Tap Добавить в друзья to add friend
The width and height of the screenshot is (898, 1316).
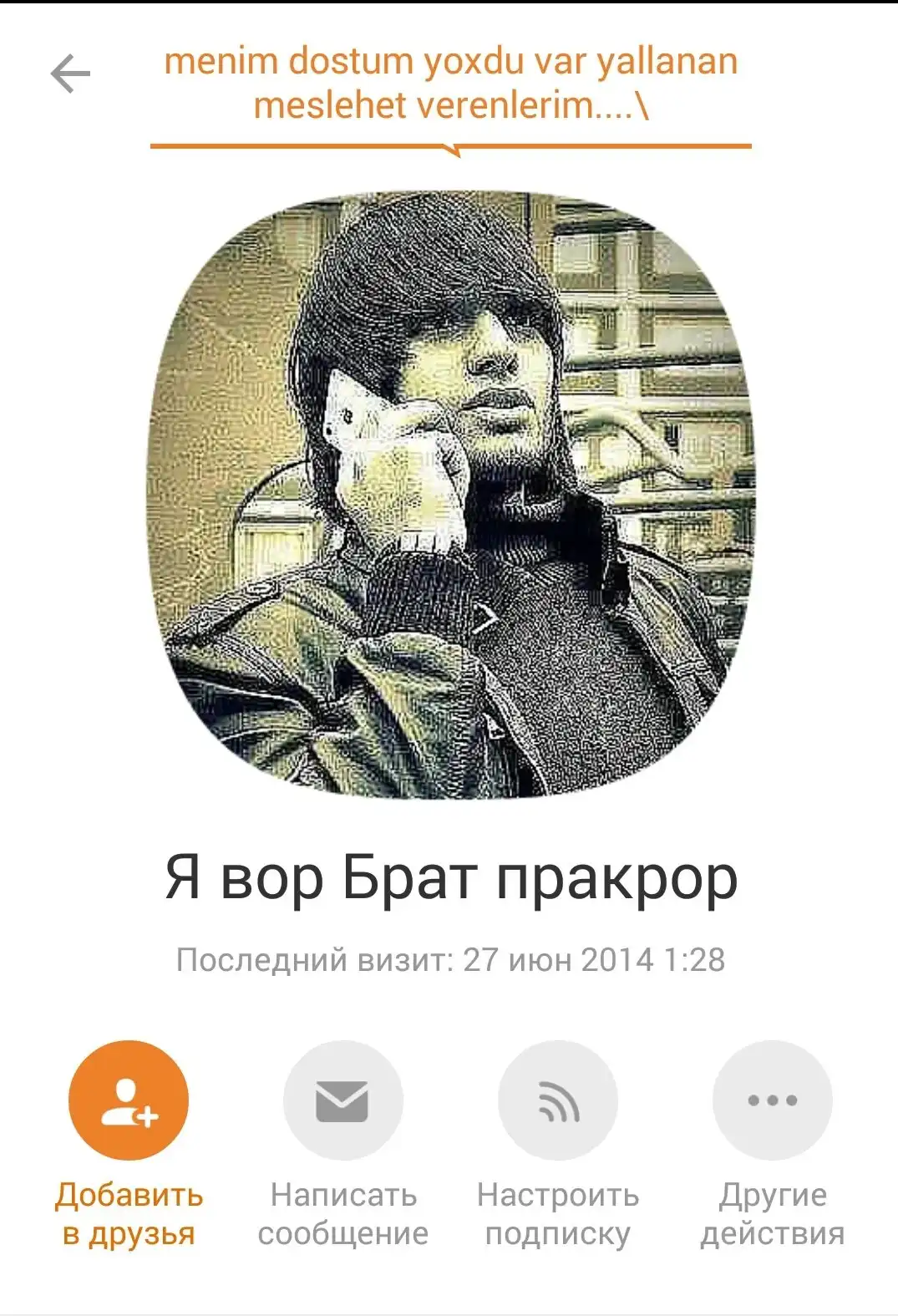tap(129, 1100)
